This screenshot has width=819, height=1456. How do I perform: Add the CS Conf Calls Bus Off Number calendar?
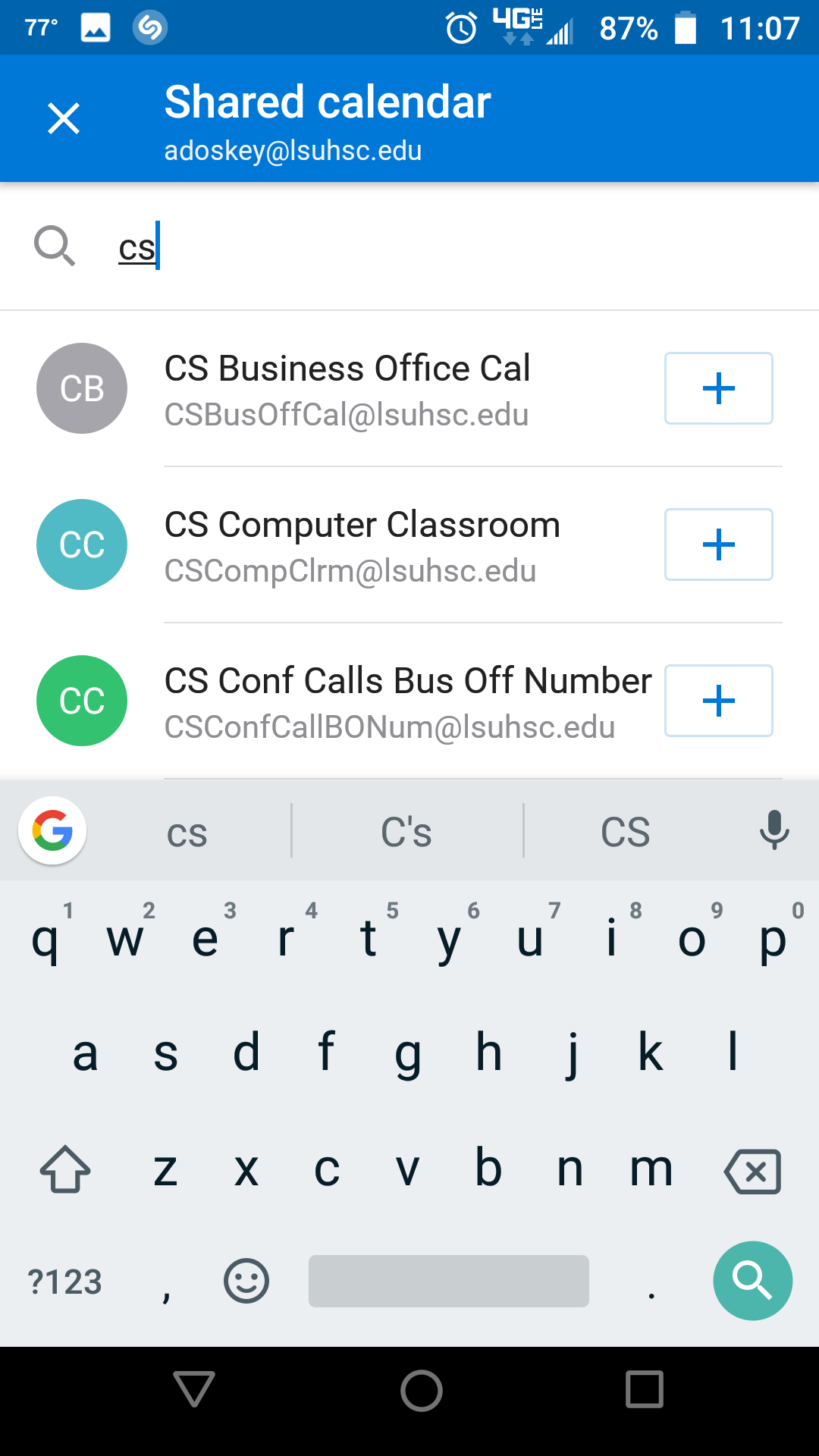coord(718,701)
